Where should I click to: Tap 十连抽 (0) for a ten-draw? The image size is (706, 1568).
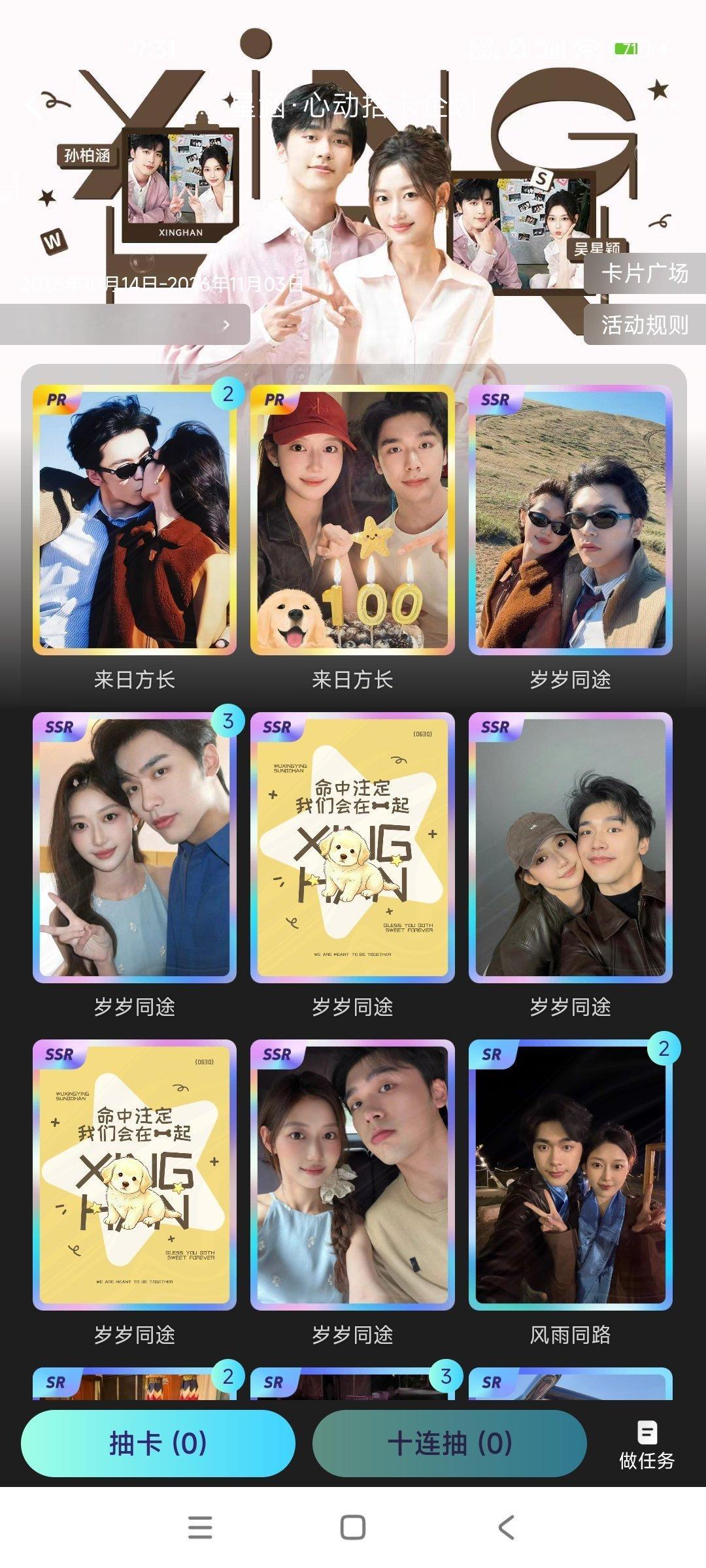click(450, 1443)
